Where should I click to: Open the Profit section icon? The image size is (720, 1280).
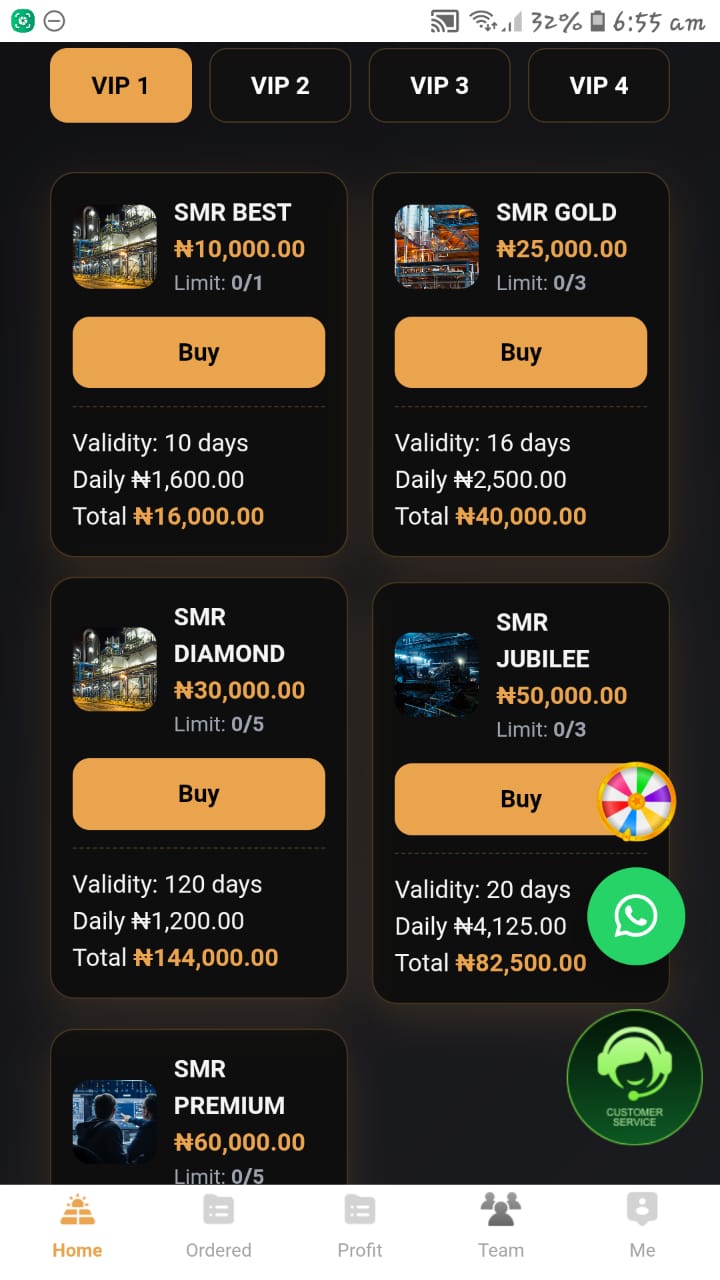(x=360, y=1210)
